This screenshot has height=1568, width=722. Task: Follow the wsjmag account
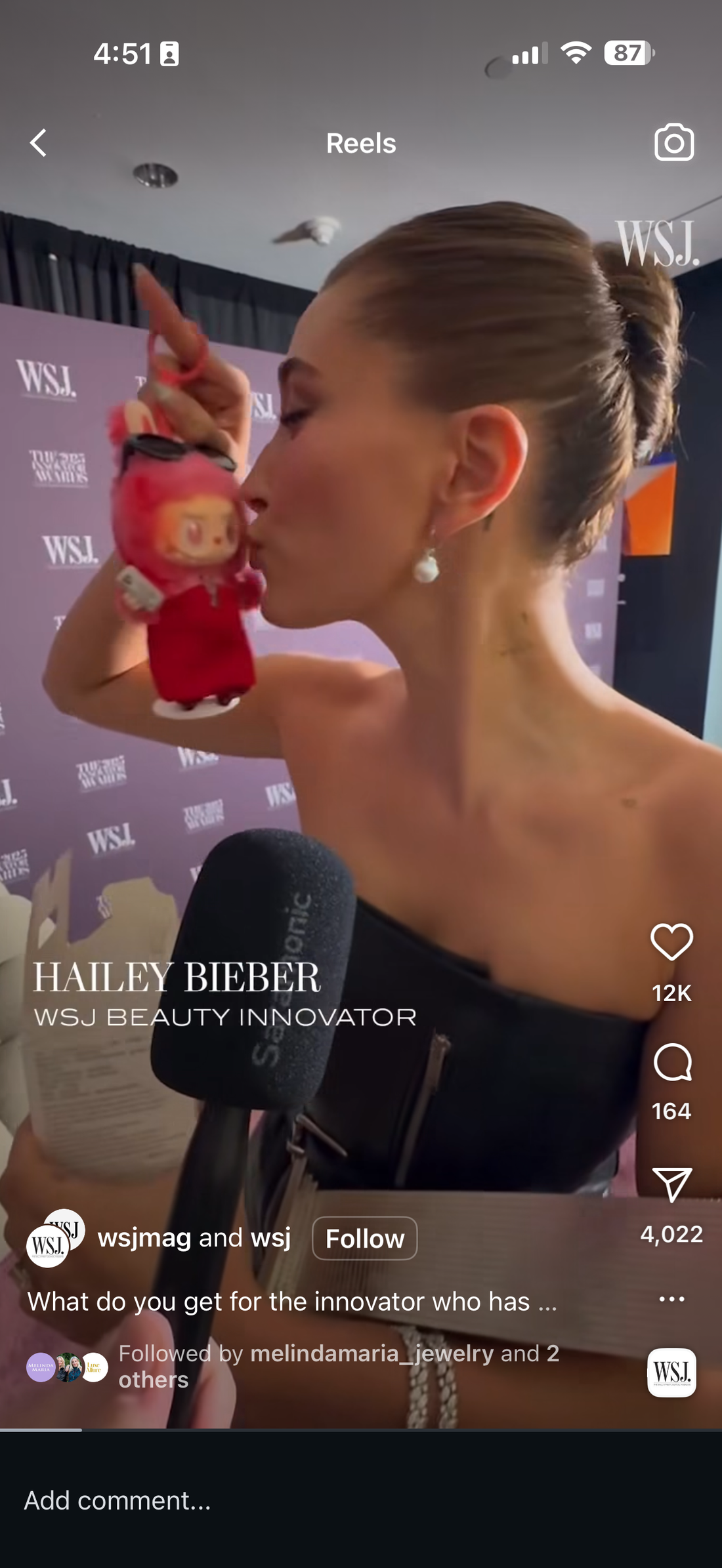tap(366, 1239)
